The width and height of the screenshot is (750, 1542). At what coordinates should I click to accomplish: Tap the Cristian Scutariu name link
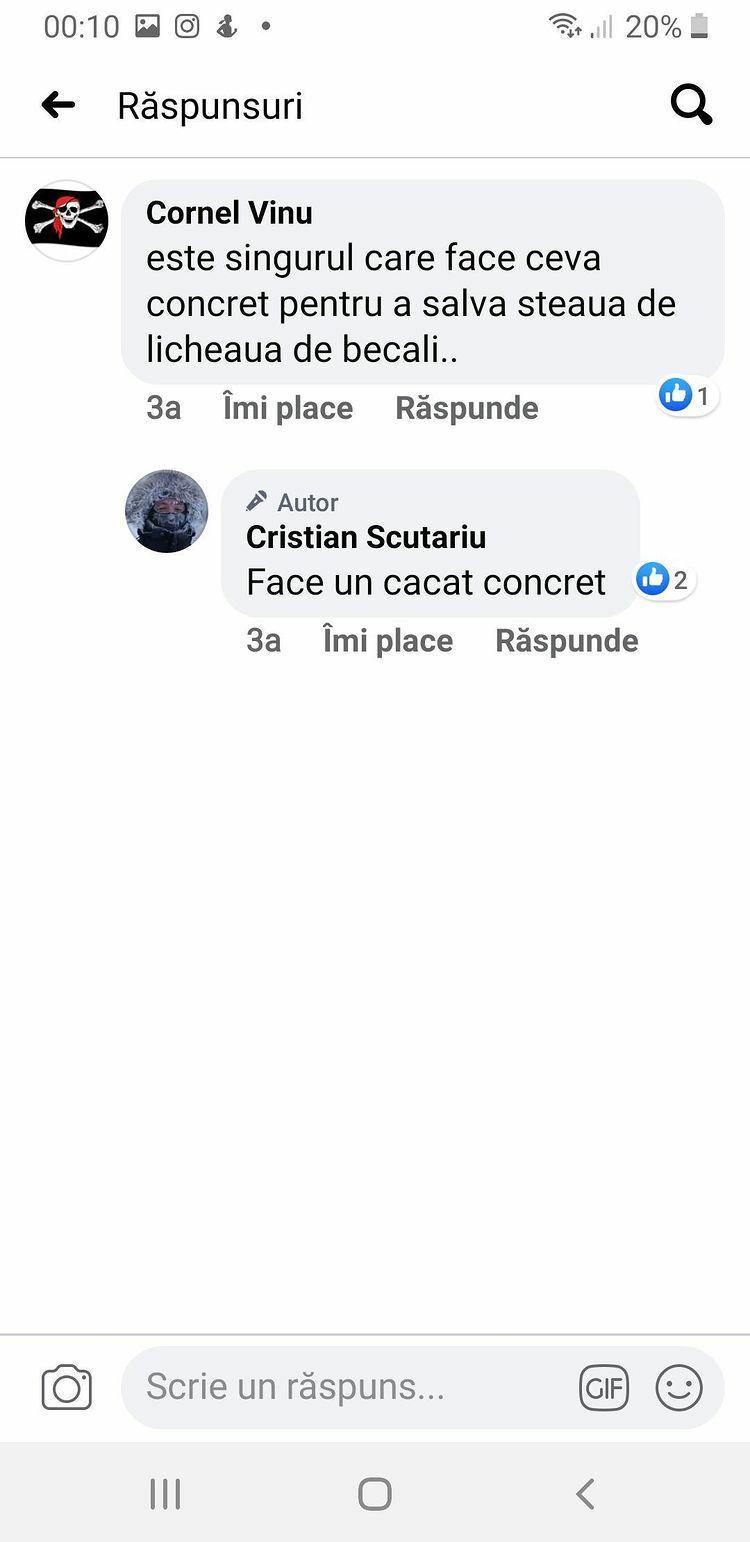[366, 537]
